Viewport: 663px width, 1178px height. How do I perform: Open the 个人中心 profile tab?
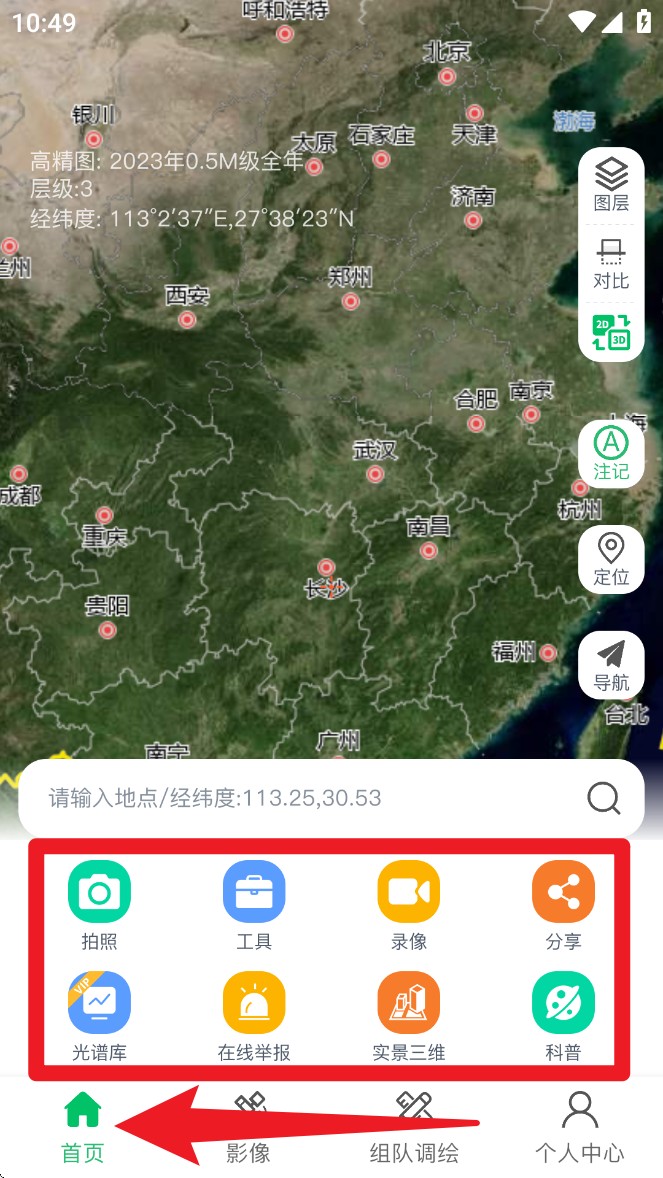click(579, 1127)
